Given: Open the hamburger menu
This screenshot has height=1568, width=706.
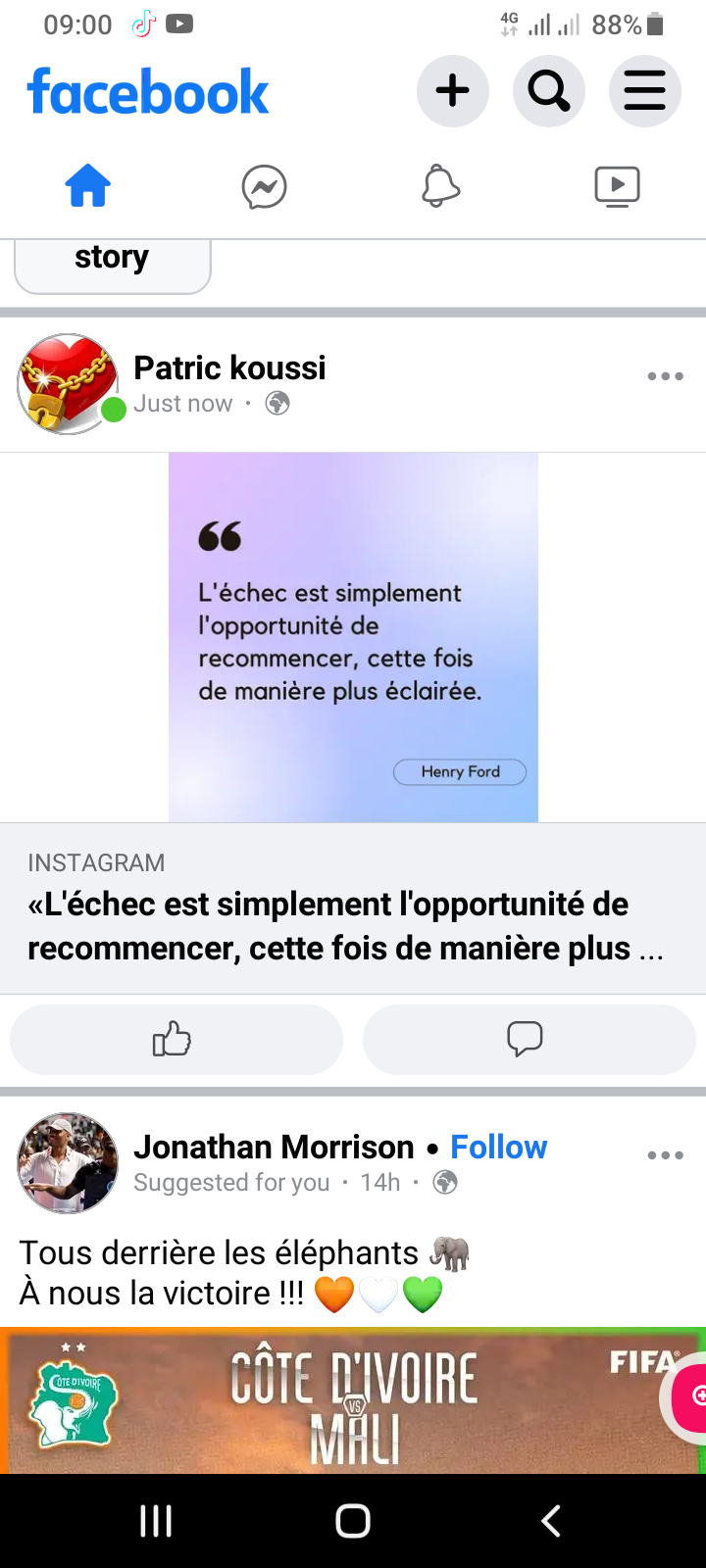Looking at the screenshot, I should (x=644, y=91).
